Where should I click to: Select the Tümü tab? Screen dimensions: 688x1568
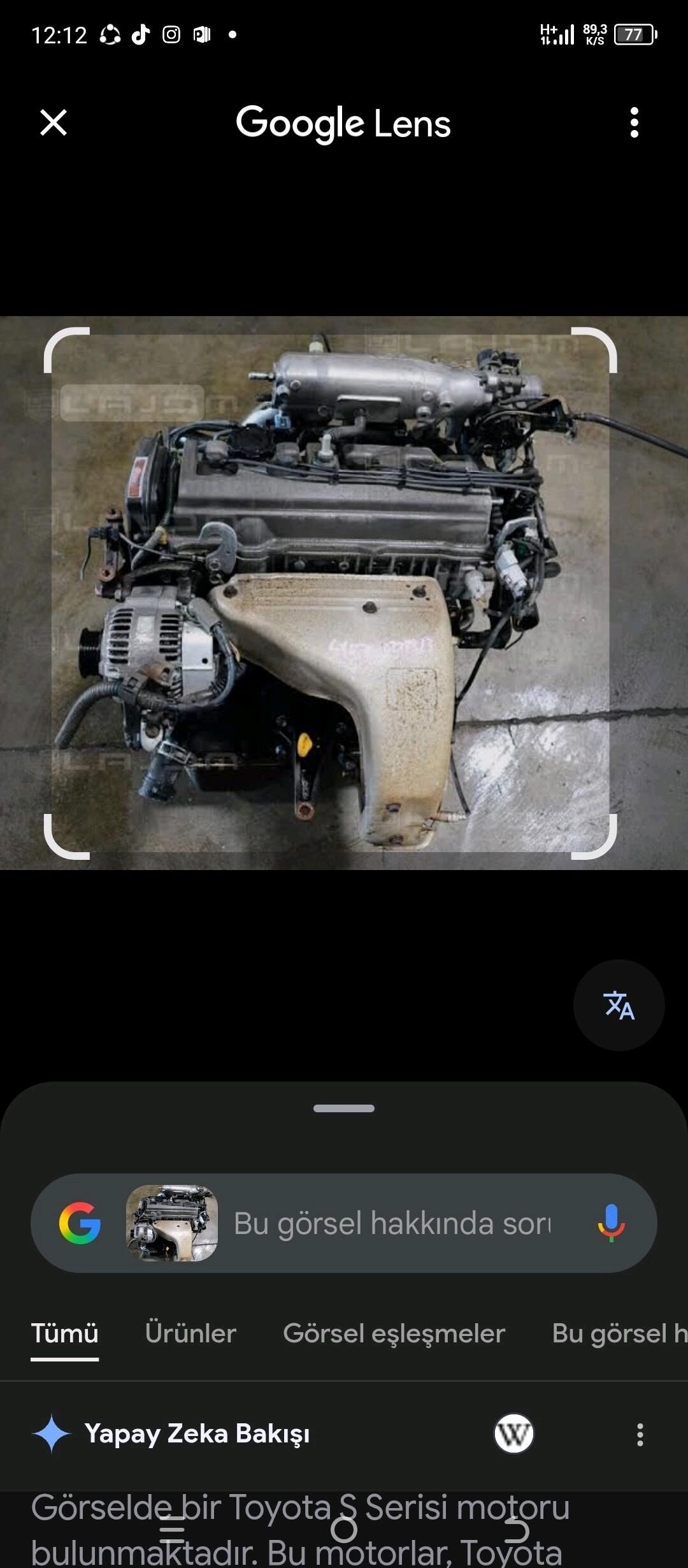[x=65, y=1333]
